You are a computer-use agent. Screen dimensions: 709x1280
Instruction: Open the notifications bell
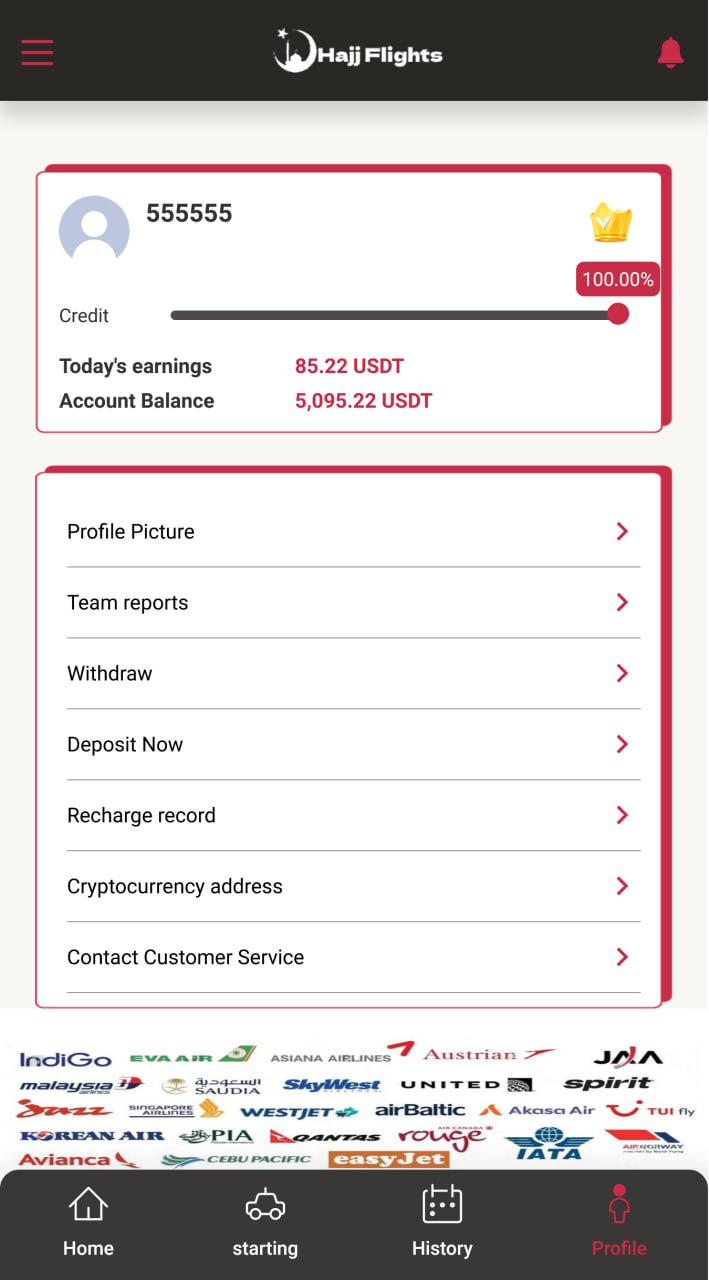pyautogui.click(x=670, y=52)
